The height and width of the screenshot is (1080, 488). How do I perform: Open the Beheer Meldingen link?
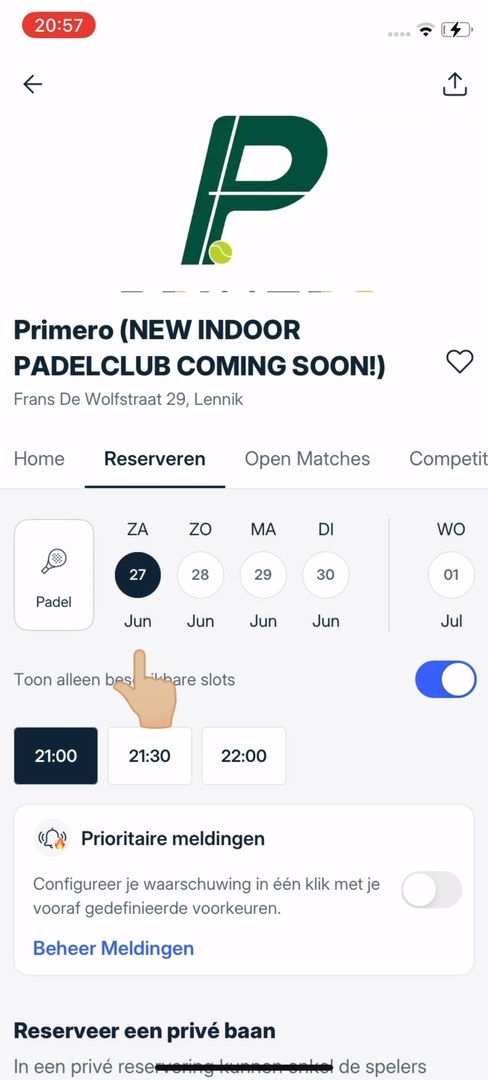coord(114,948)
